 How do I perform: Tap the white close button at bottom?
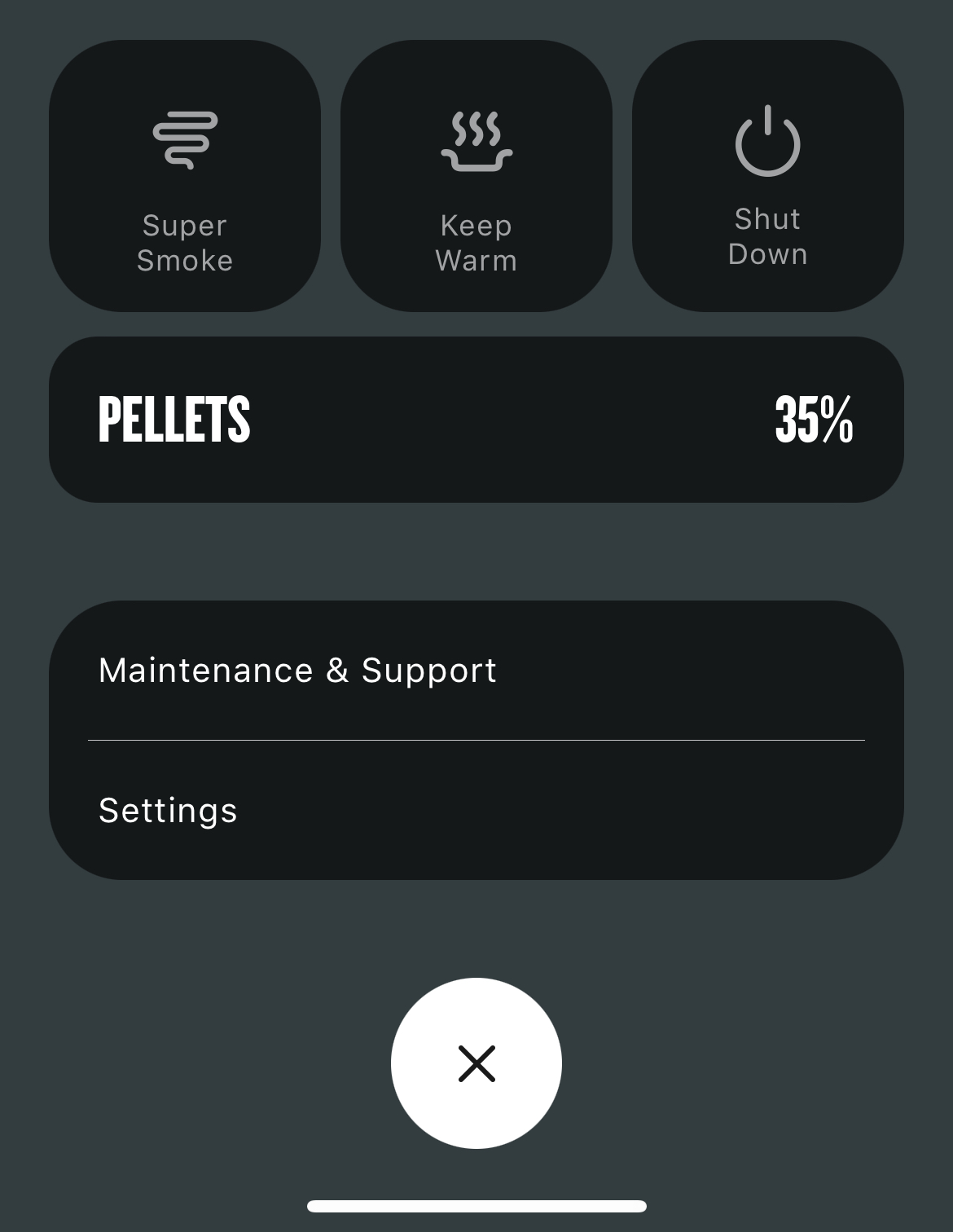pos(476,1062)
